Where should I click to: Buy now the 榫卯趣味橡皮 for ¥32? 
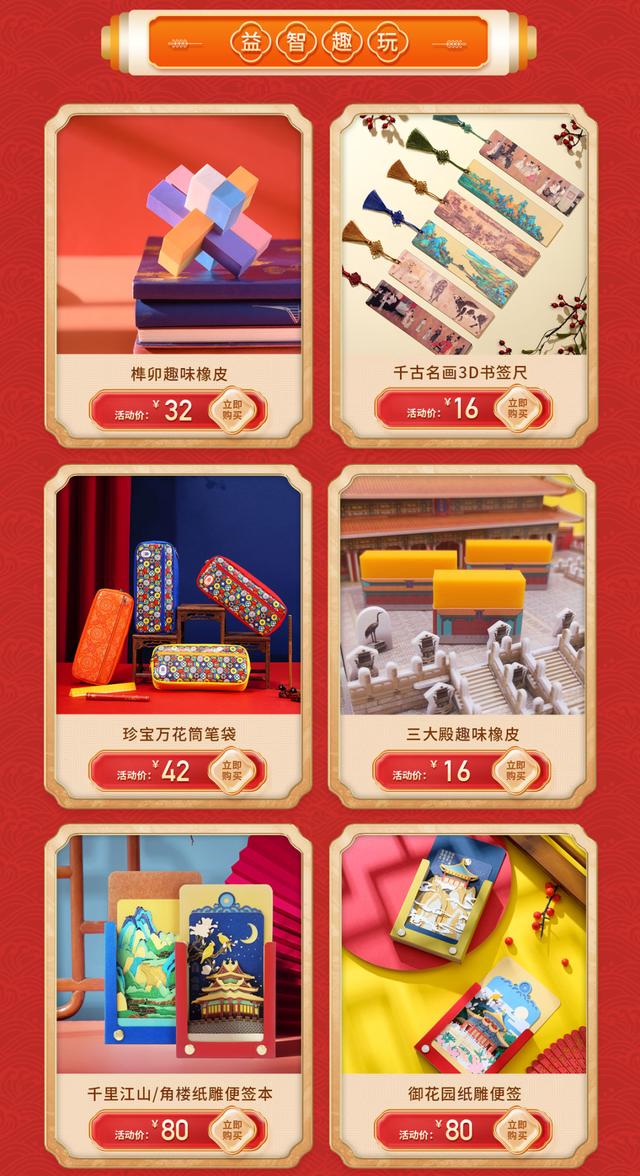pyautogui.click(x=232, y=410)
